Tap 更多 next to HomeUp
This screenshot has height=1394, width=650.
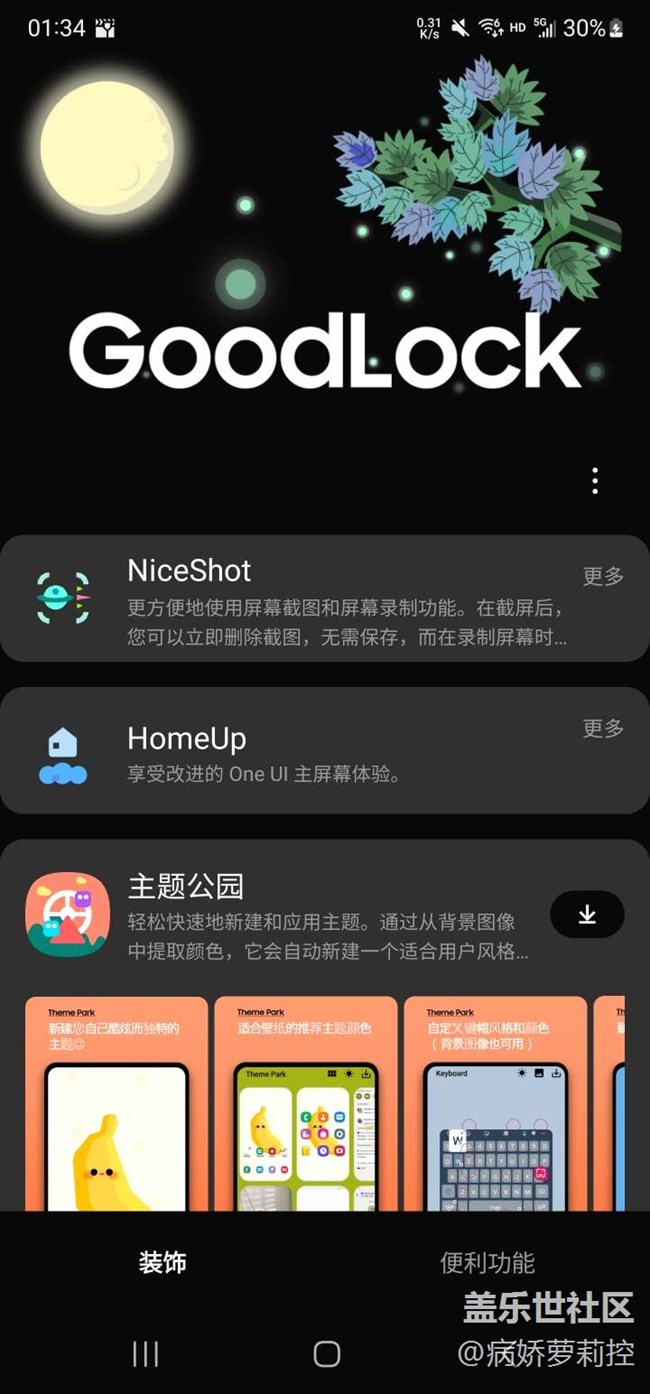(x=603, y=728)
